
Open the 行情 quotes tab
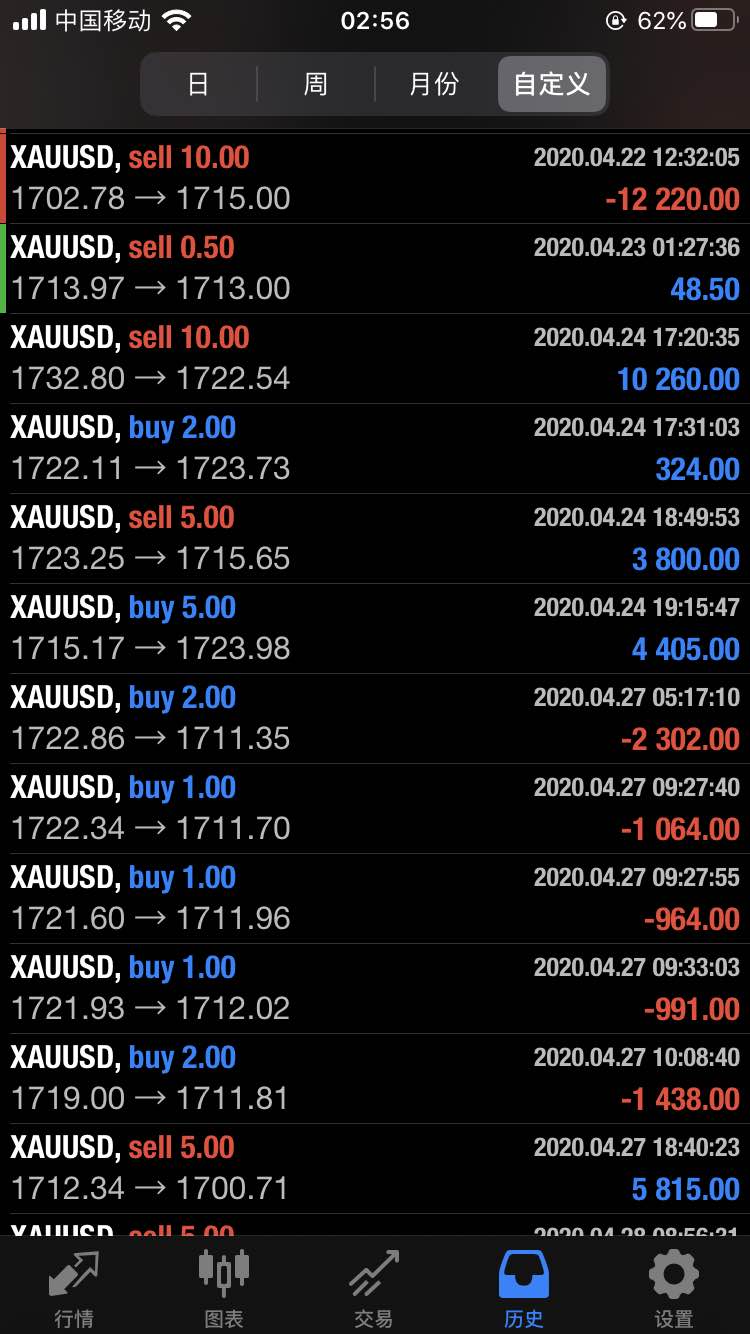(75, 1286)
